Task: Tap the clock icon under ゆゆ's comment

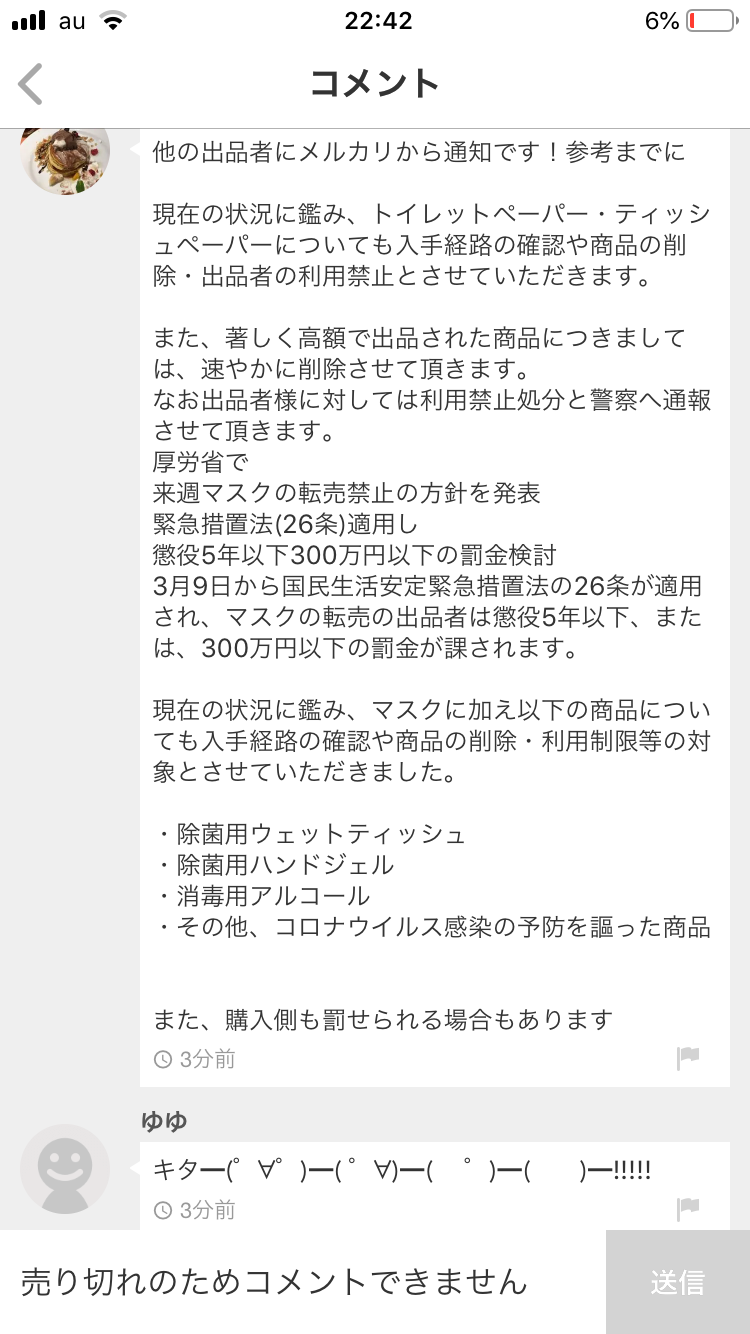Action: [x=162, y=1210]
